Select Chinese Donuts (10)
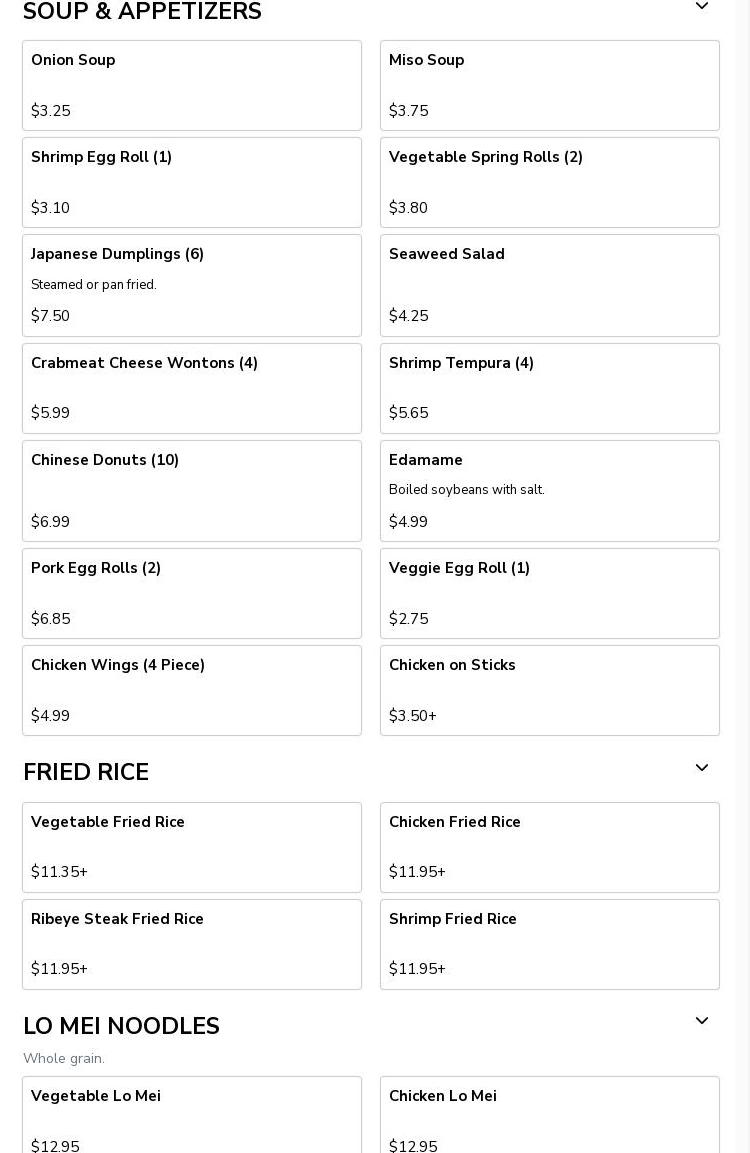Viewport: 750px width, 1153px height. click(x=191, y=491)
